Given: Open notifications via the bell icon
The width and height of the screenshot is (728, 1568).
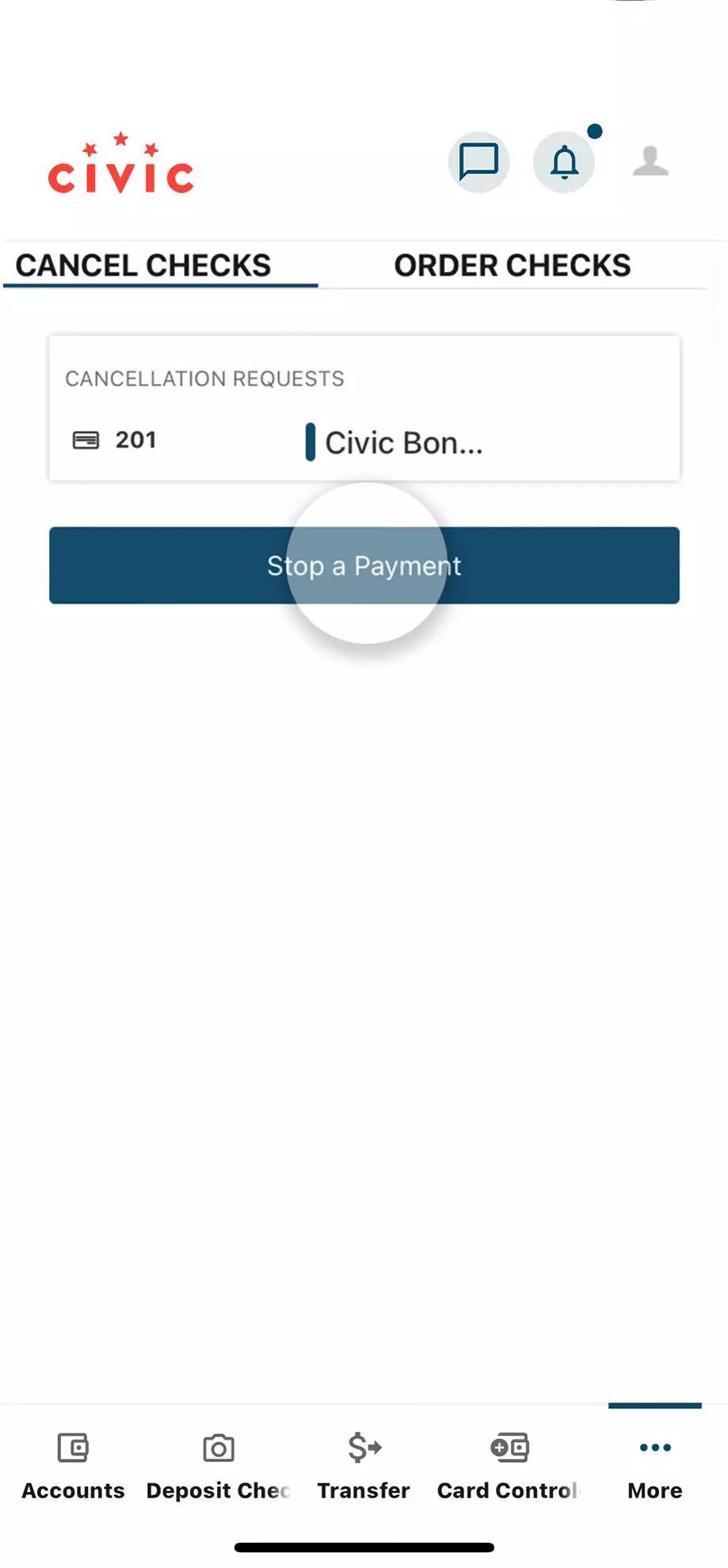Looking at the screenshot, I should point(564,162).
